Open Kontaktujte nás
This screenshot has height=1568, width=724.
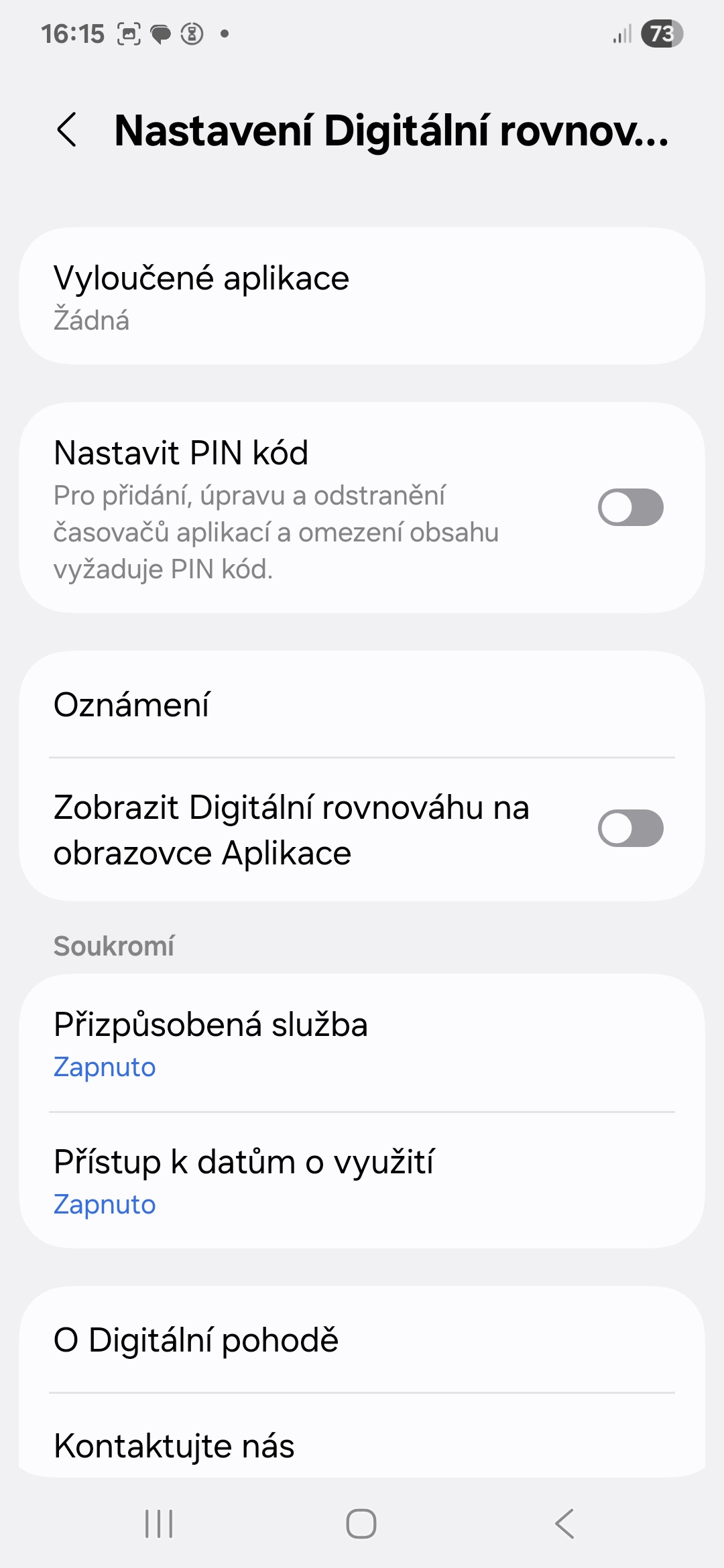[x=362, y=1445]
